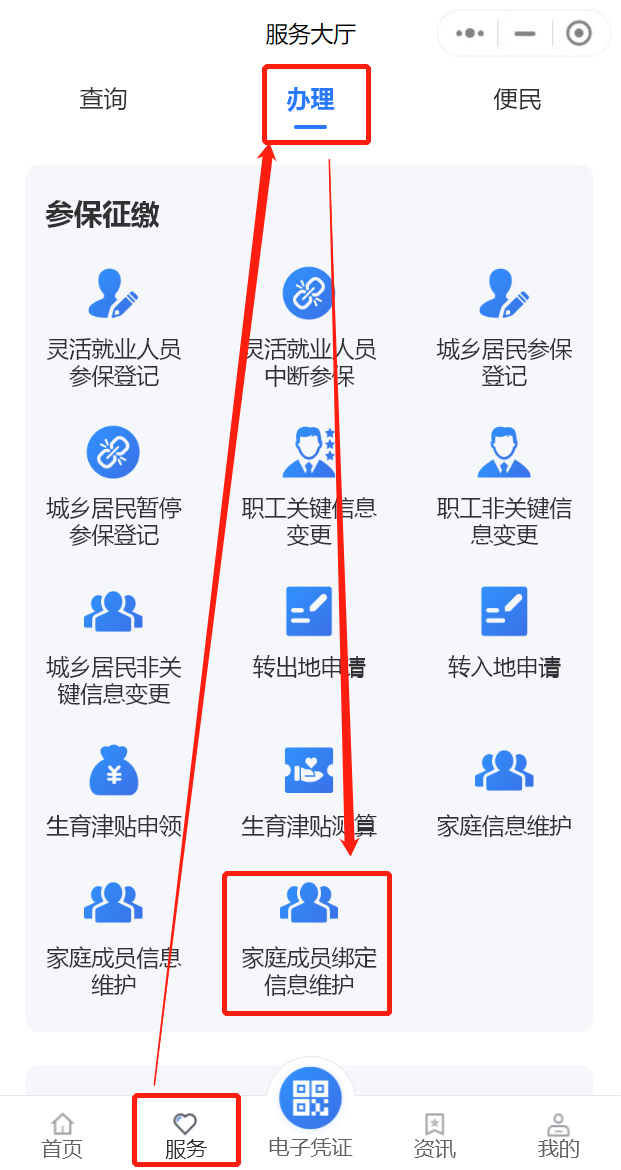The height and width of the screenshot is (1170, 621).
Task: Open 转出地申请
Action: coord(309,632)
